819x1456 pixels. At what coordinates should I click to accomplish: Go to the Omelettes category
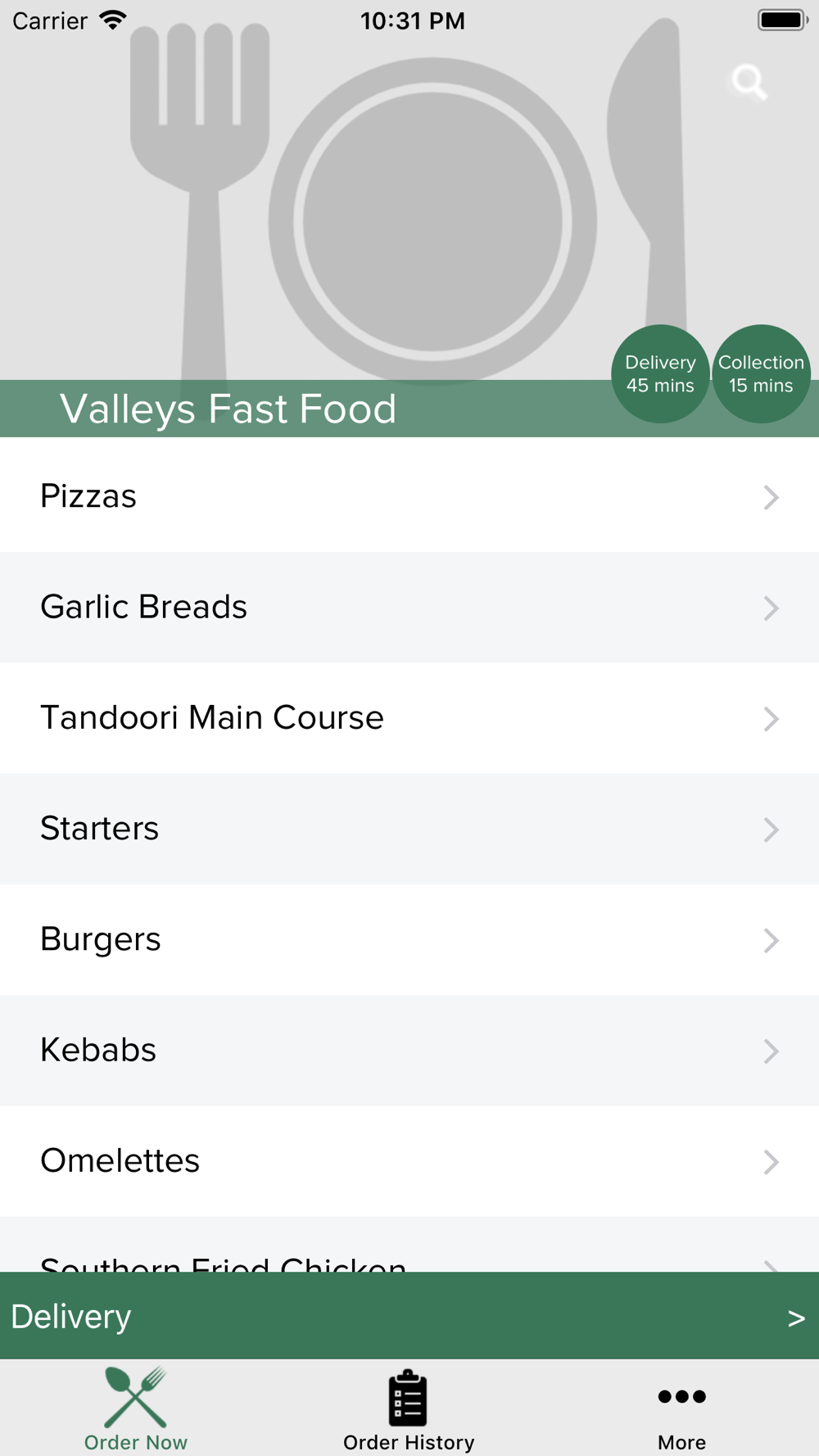click(409, 1160)
